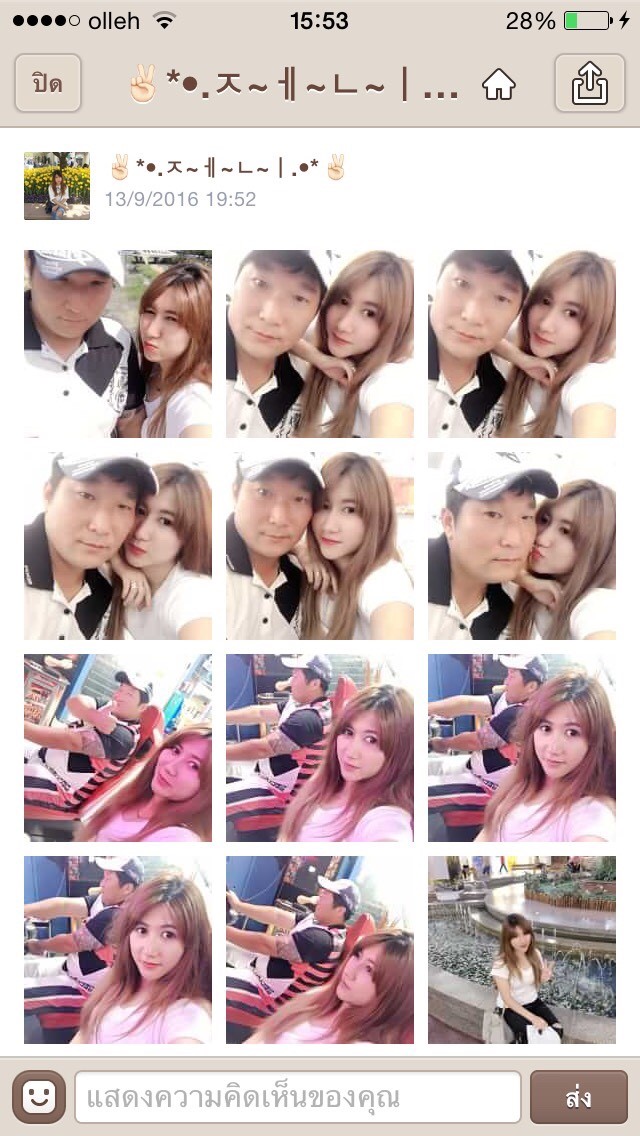Screen dimensions: 640x1136
Task: Go to home via the house icon
Action: tap(499, 85)
